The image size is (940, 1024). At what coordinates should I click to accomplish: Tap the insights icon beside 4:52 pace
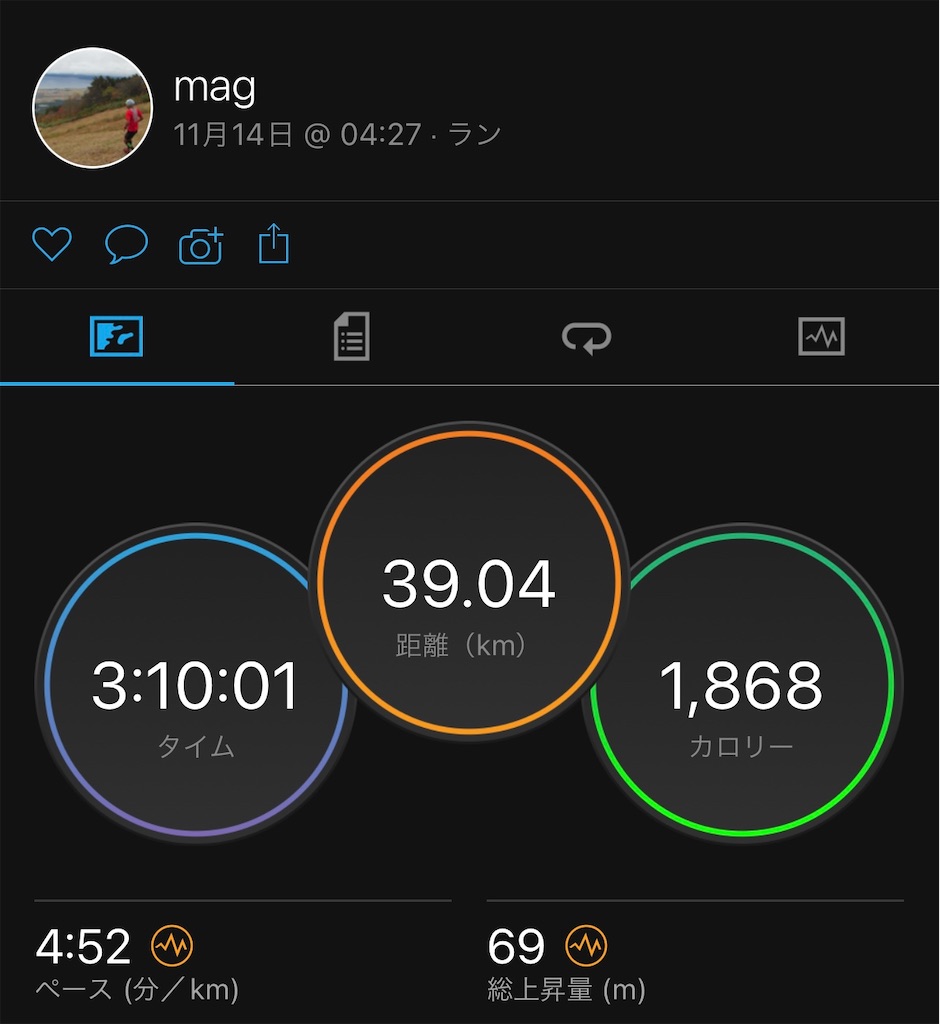[172, 945]
